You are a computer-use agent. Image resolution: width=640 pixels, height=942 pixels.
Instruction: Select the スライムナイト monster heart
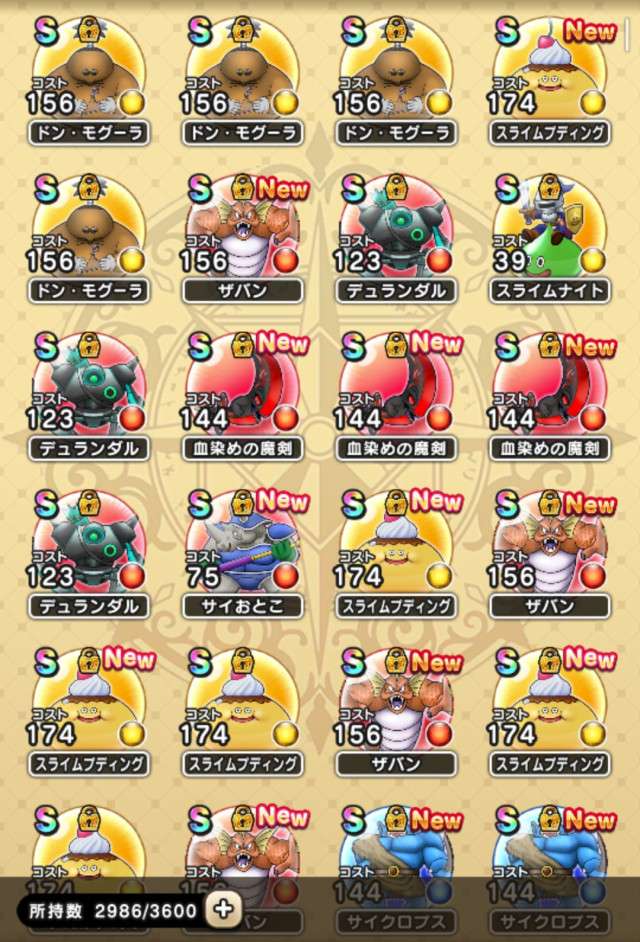coord(551,237)
